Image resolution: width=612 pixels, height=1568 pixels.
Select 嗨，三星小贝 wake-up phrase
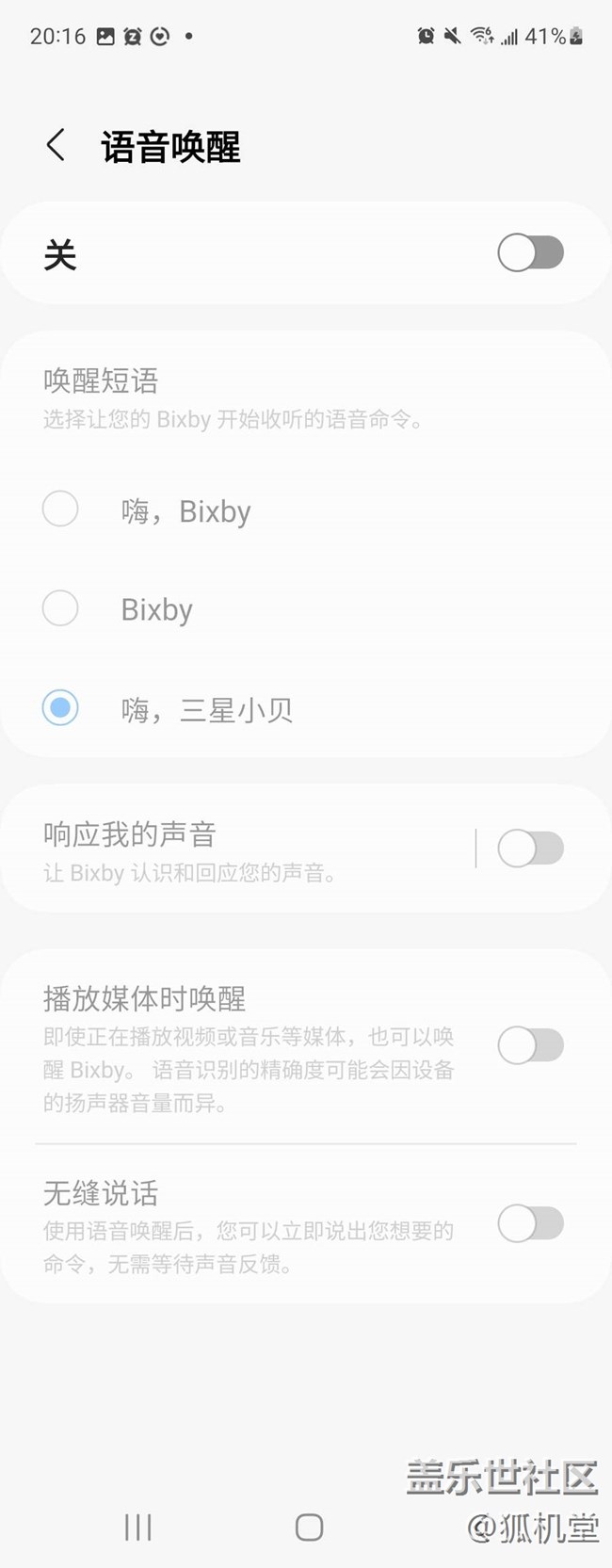pyautogui.click(x=60, y=708)
